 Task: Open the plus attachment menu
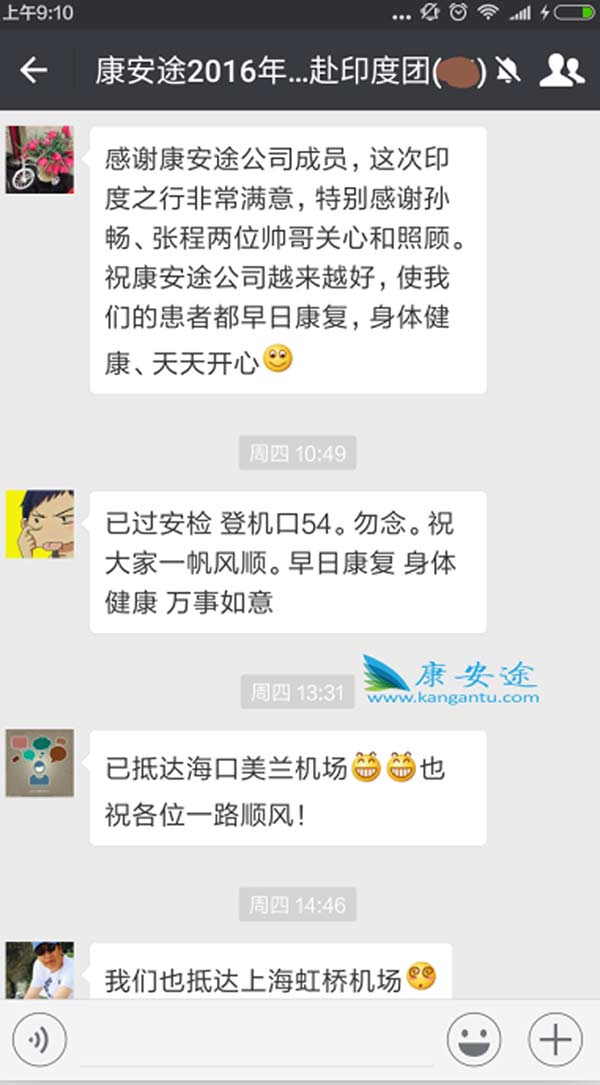[x=554, y=1039]
